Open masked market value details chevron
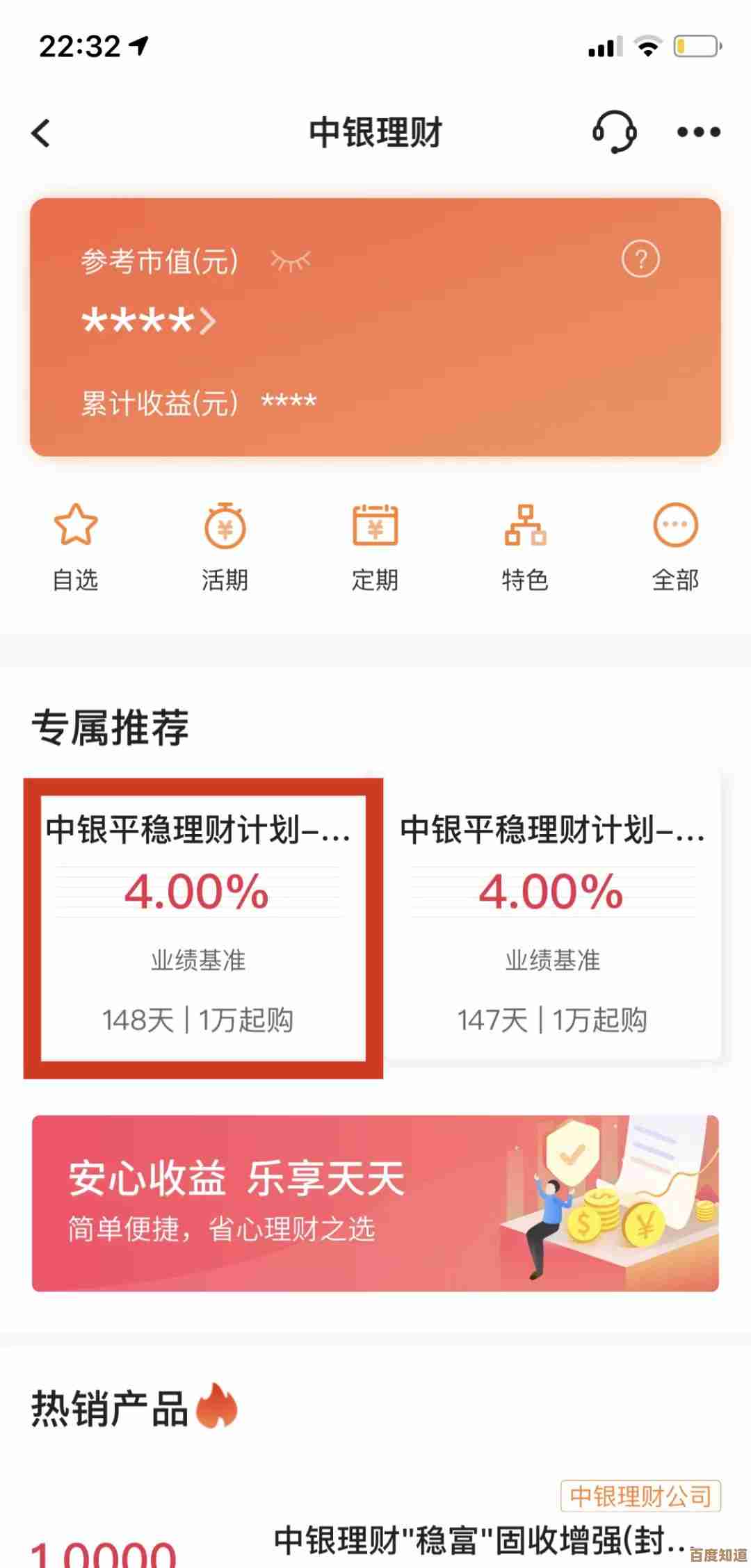The width and height of the screenshot is (751, 1568). [x=207, y=321]
